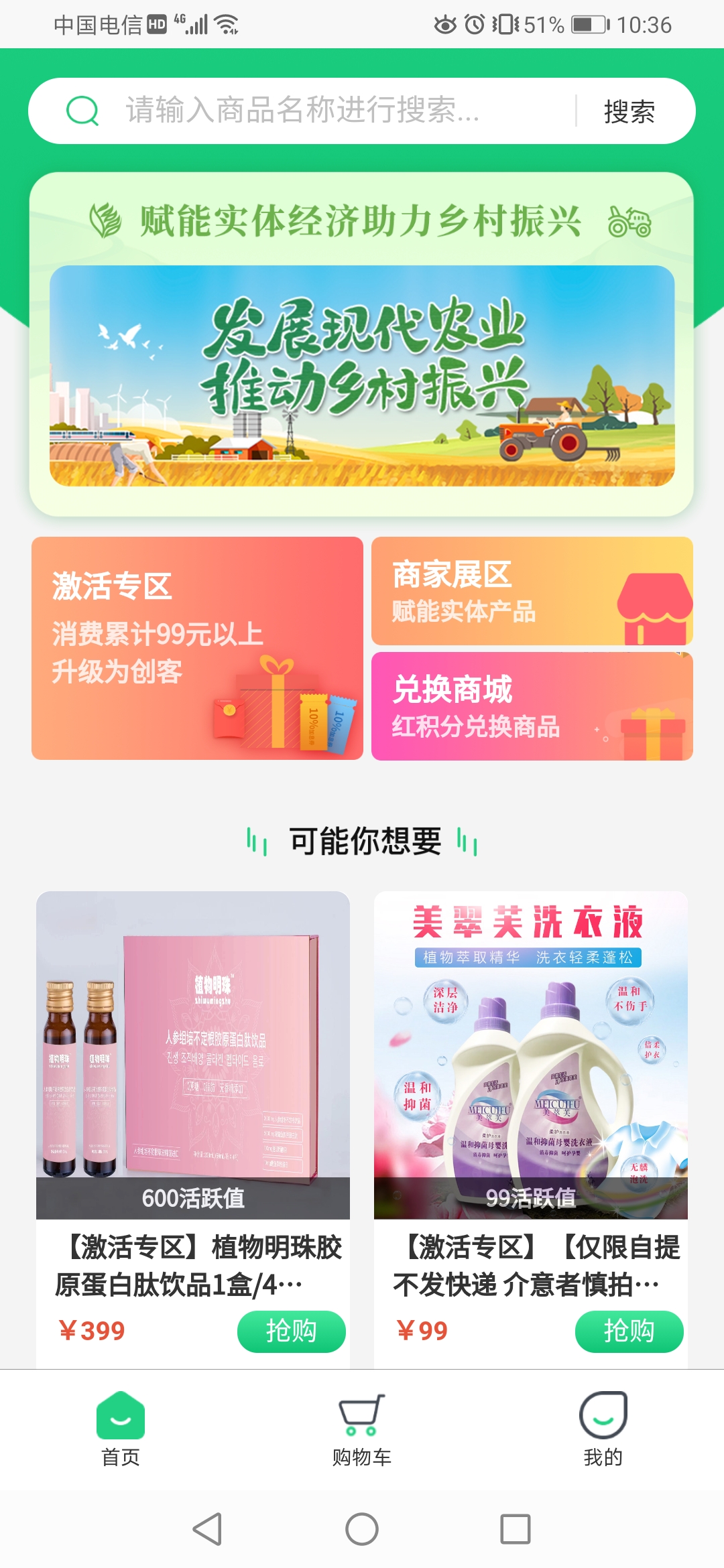Tap 抢购 for the ¥399 product
Screen dimensions: 724x1568
[291, 1331]
